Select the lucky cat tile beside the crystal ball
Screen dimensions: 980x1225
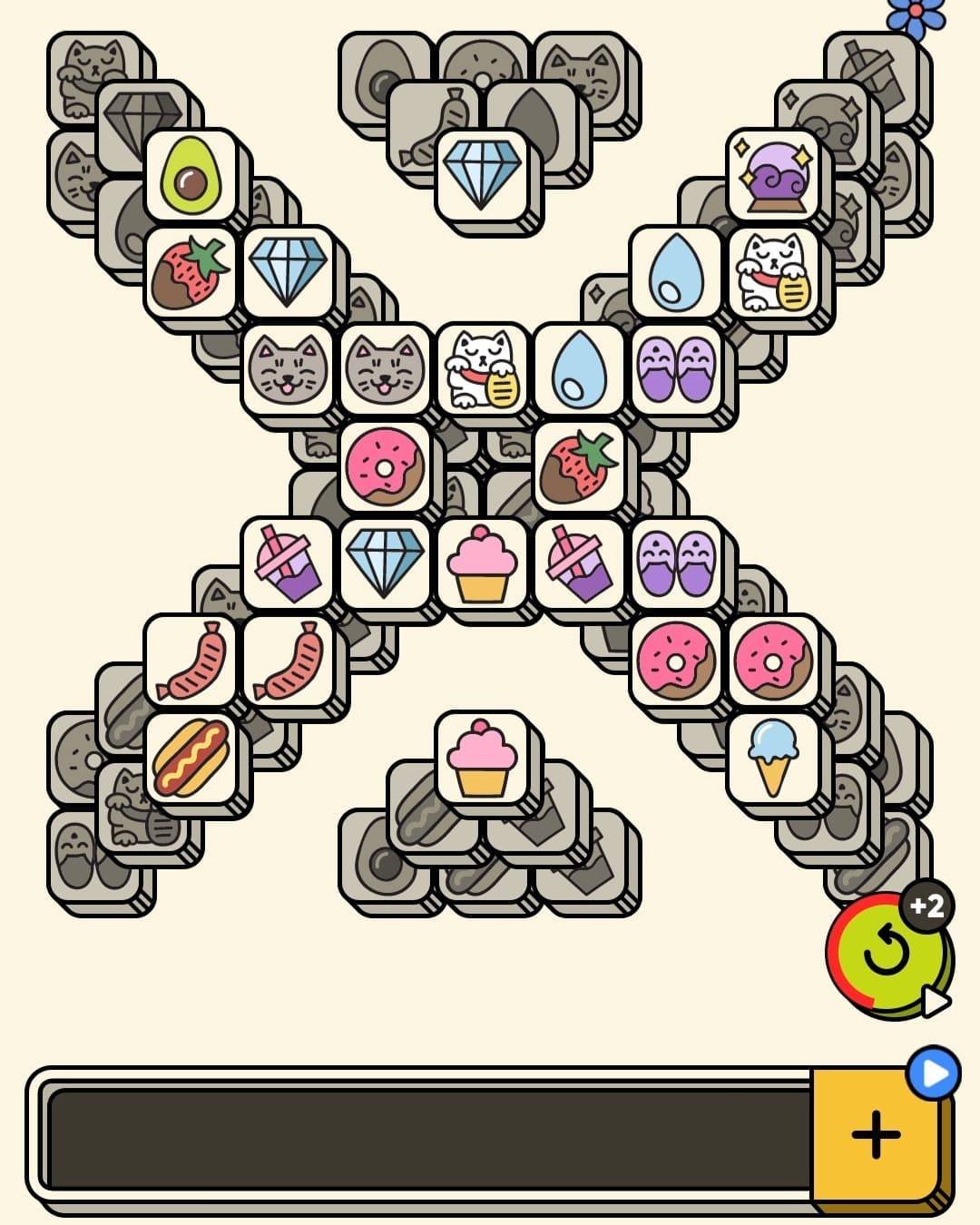coord(773,270)
